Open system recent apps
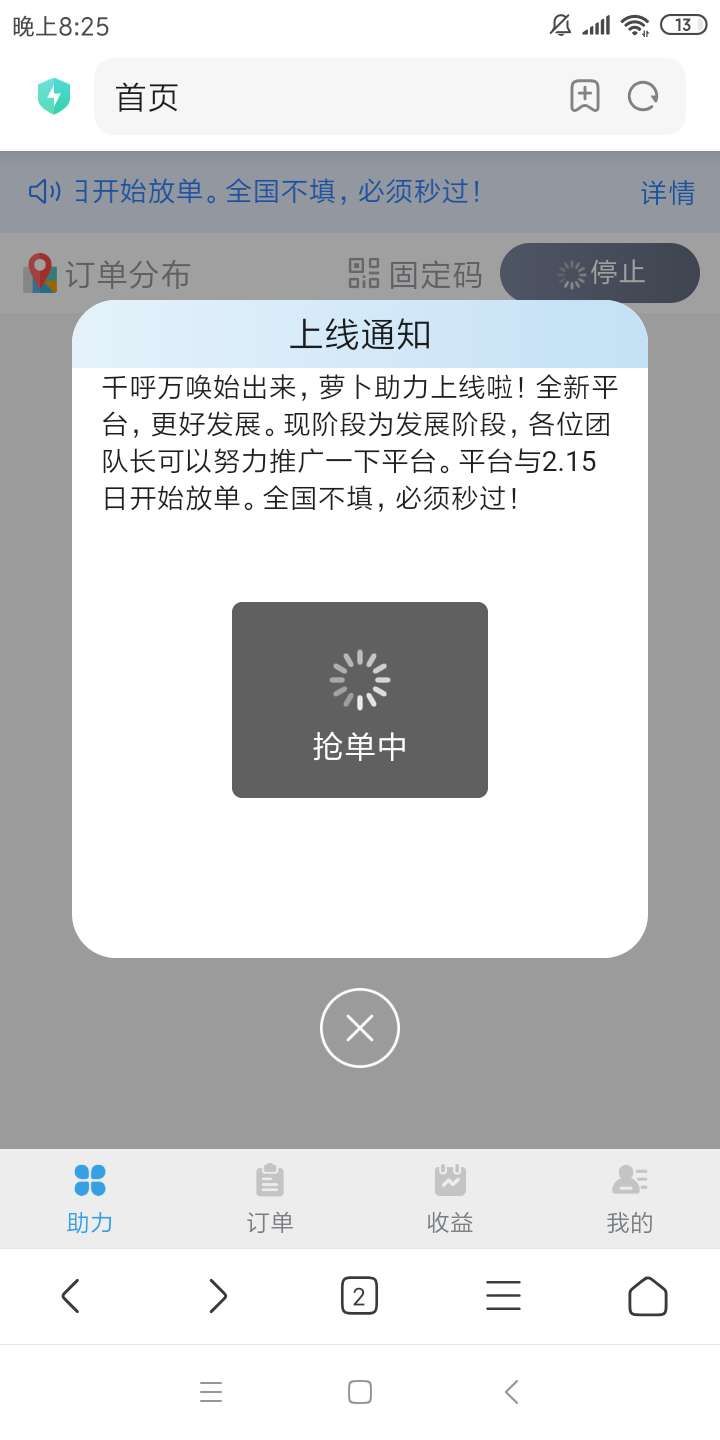Screen dimensions: 720x1440 click(211, 1392)
